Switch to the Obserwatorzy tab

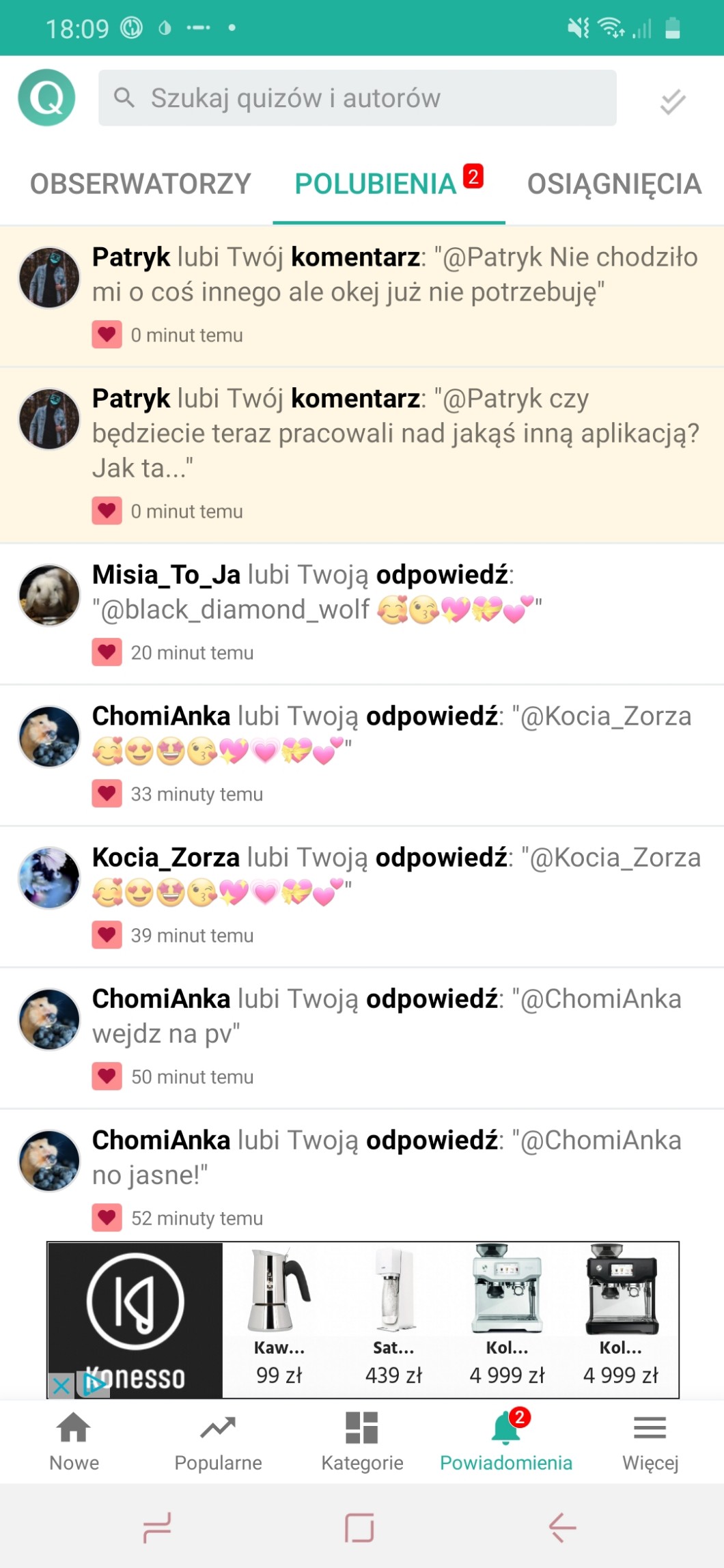click(x=141, y=184)
